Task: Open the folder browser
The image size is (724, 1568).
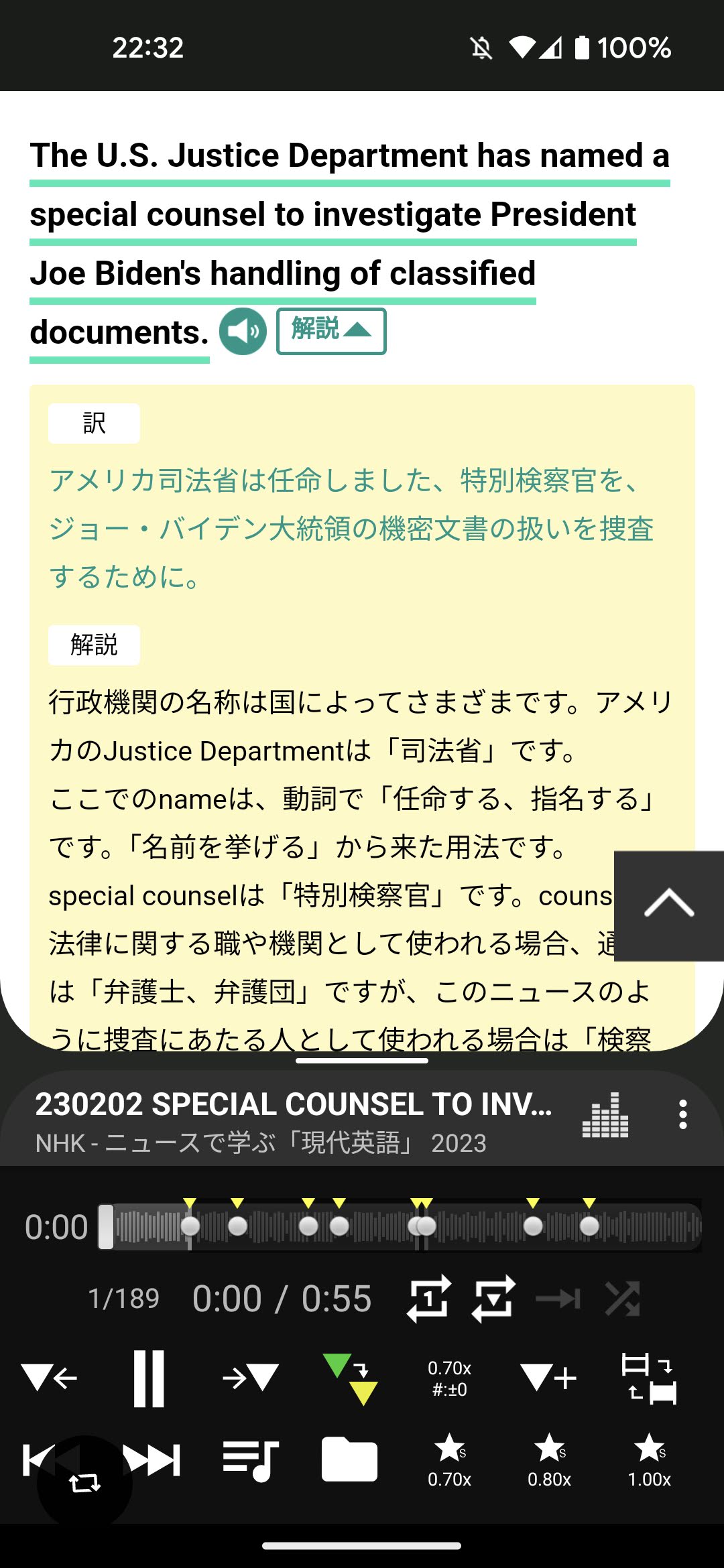Action: point(349,1459)
